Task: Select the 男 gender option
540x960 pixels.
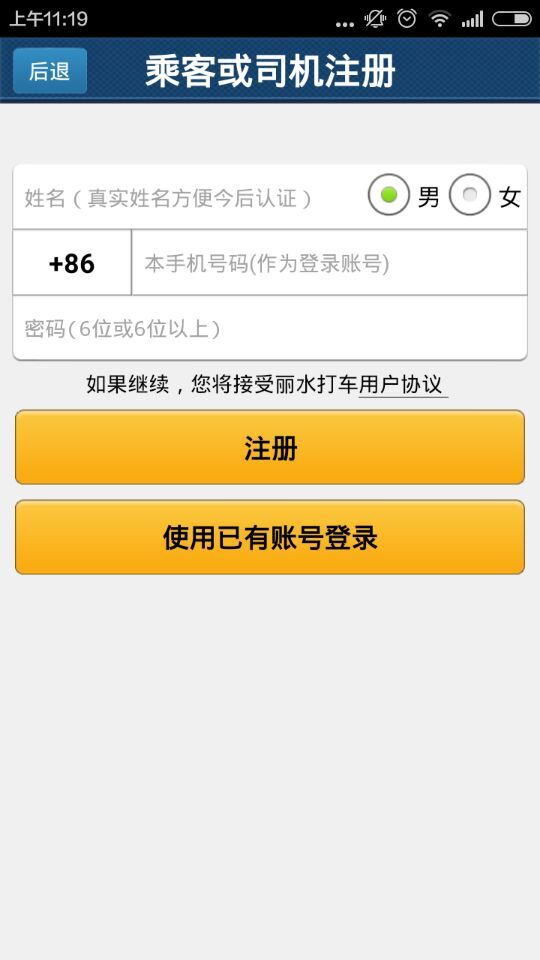Action: [403, 196]
